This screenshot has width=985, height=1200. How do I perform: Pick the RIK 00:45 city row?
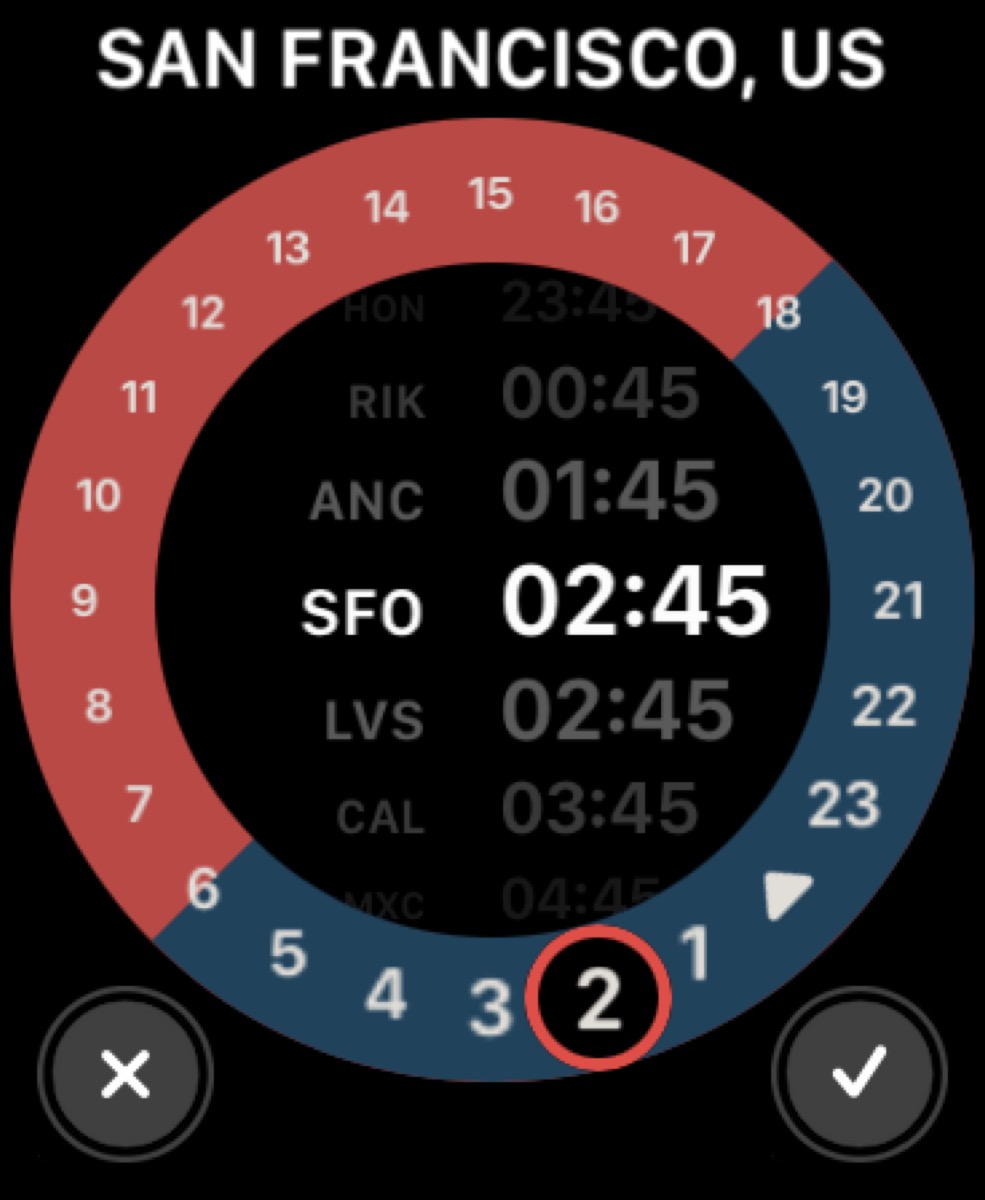tap(523, 396)
